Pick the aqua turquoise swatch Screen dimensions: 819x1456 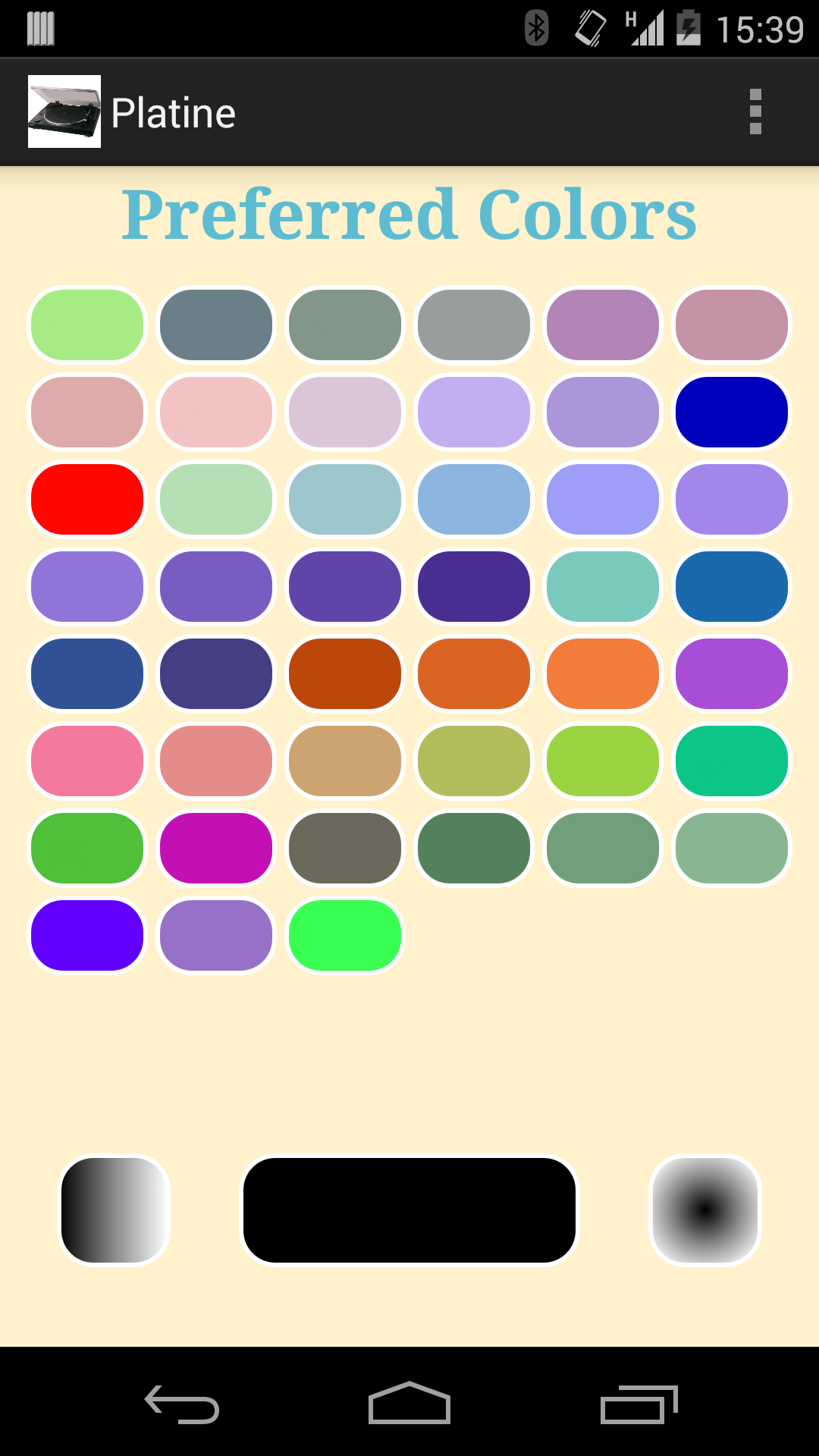pyautogui.click(x=603, y=587)
